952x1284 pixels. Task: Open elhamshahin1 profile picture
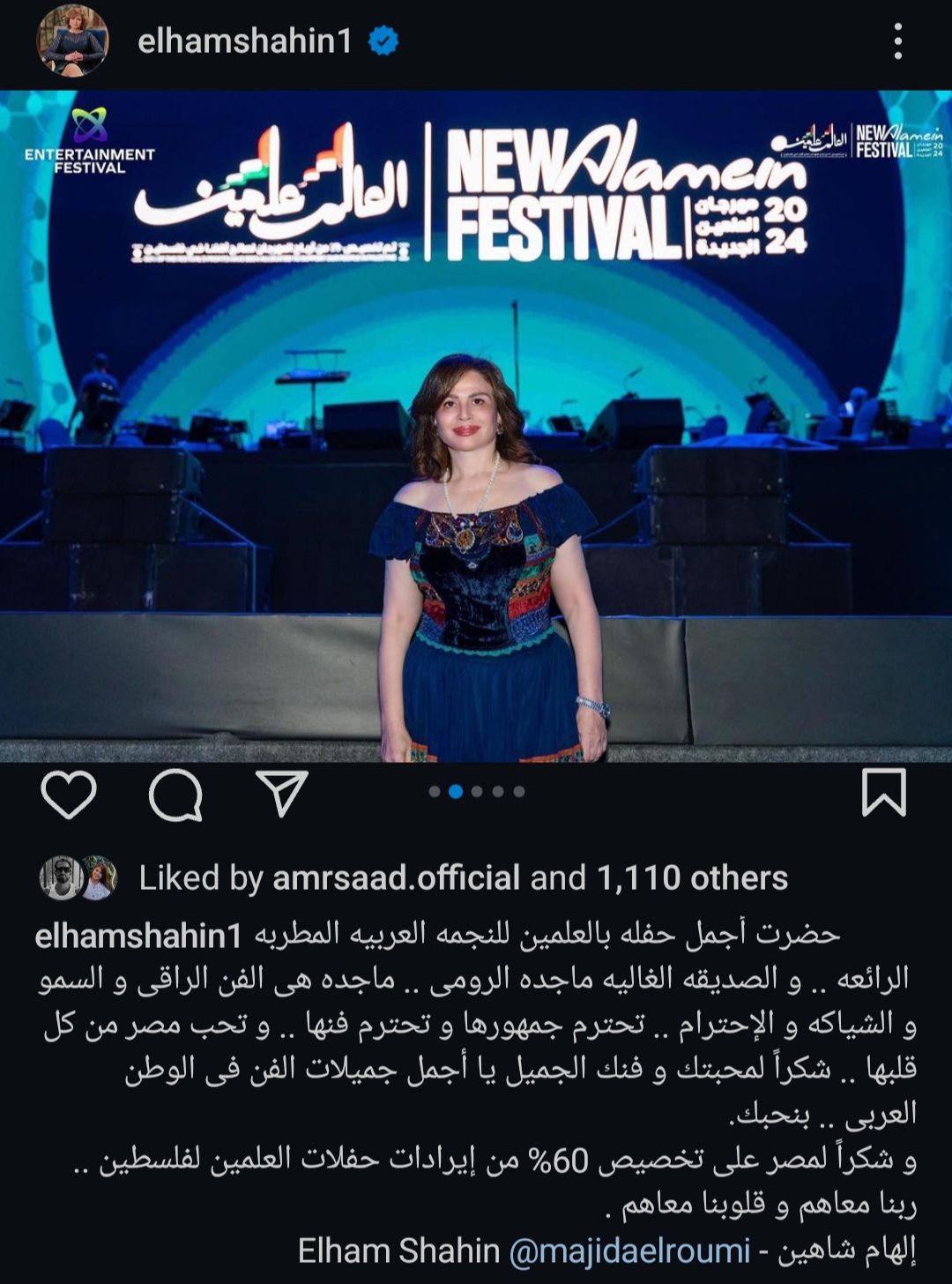[x=71, y=41]
